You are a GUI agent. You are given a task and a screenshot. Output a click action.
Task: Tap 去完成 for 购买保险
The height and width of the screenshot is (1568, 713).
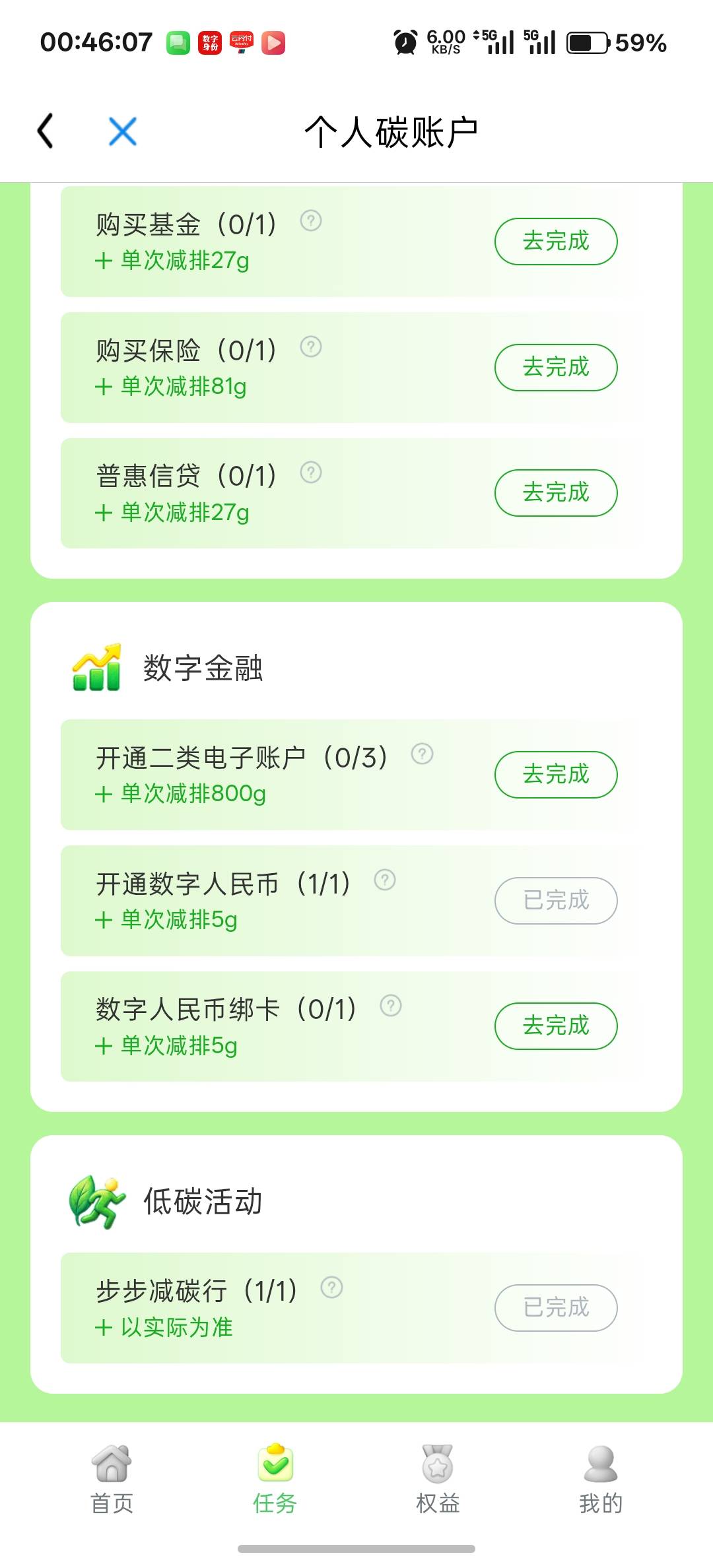[556, 368]
